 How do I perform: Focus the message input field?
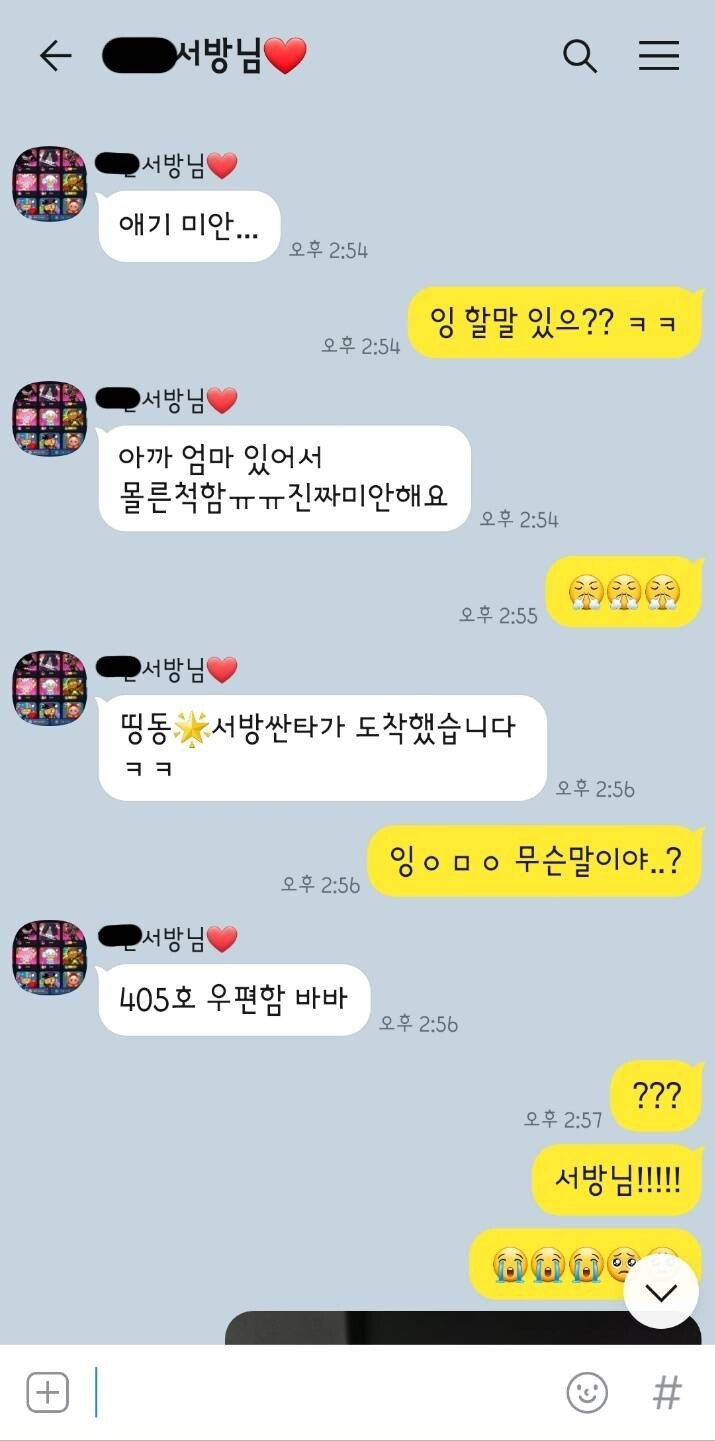pyautogui.click(x=320, y=1392)
